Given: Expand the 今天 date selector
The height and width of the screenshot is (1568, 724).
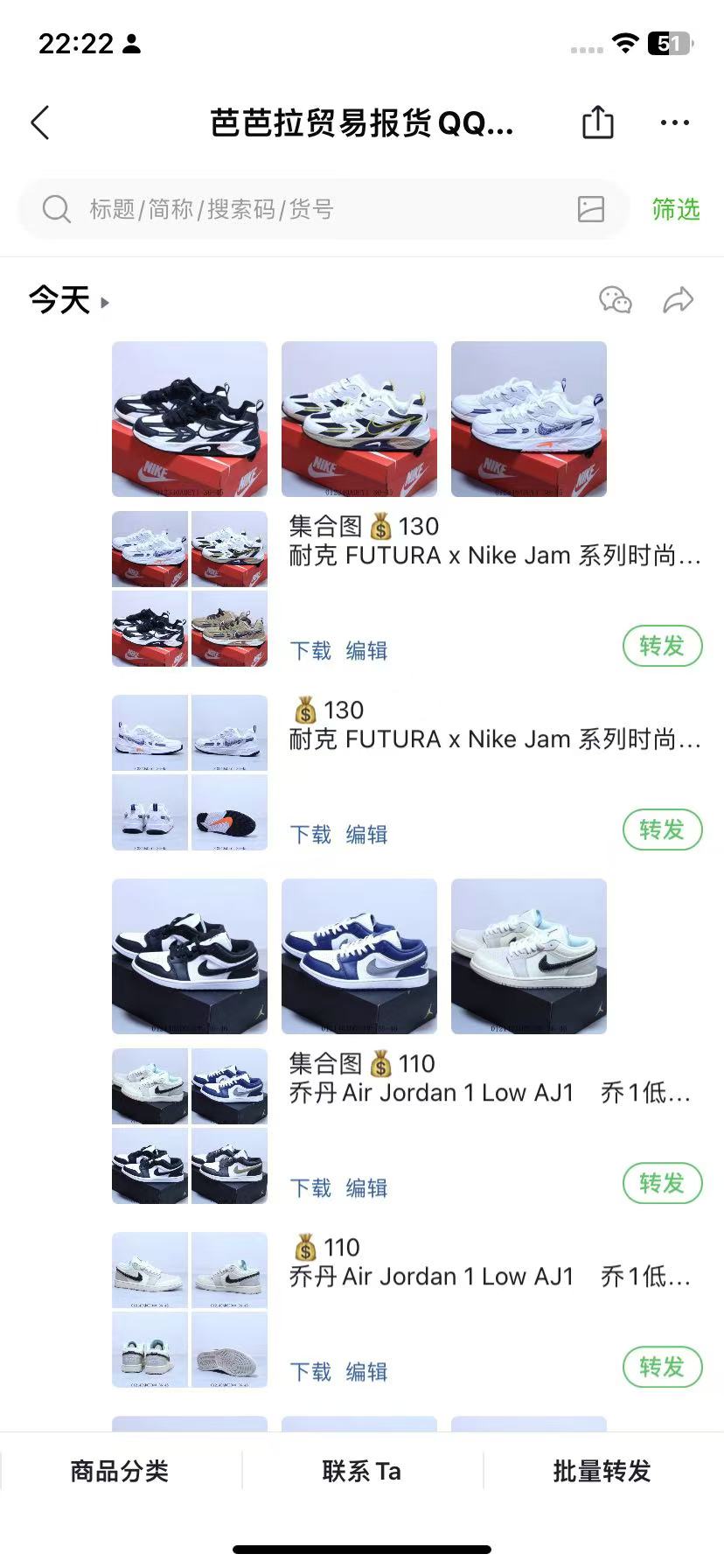Looking at the screenshot, I should tap(69, 300).
